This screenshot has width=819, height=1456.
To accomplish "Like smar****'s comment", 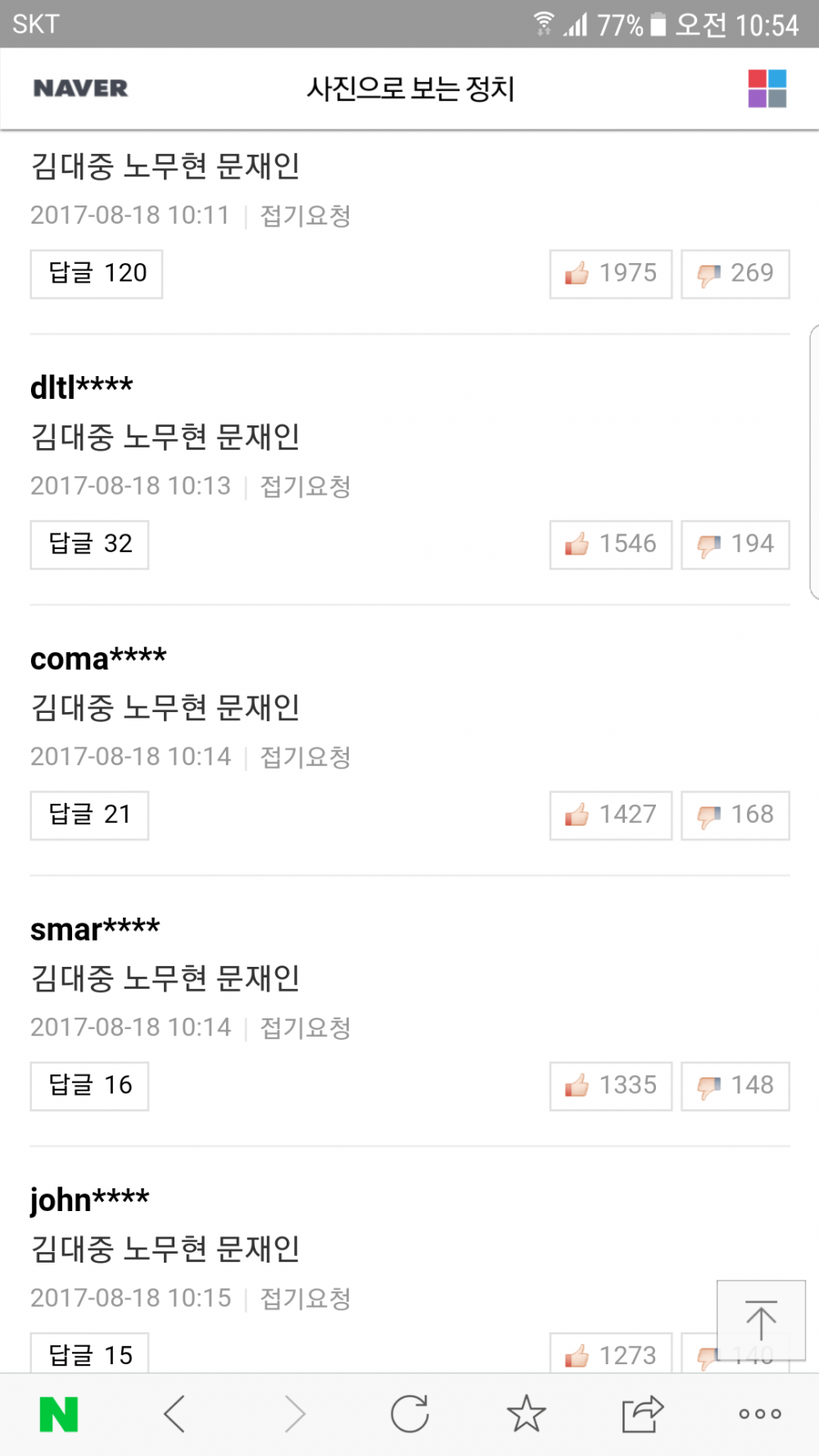I will pos(611,1086).
